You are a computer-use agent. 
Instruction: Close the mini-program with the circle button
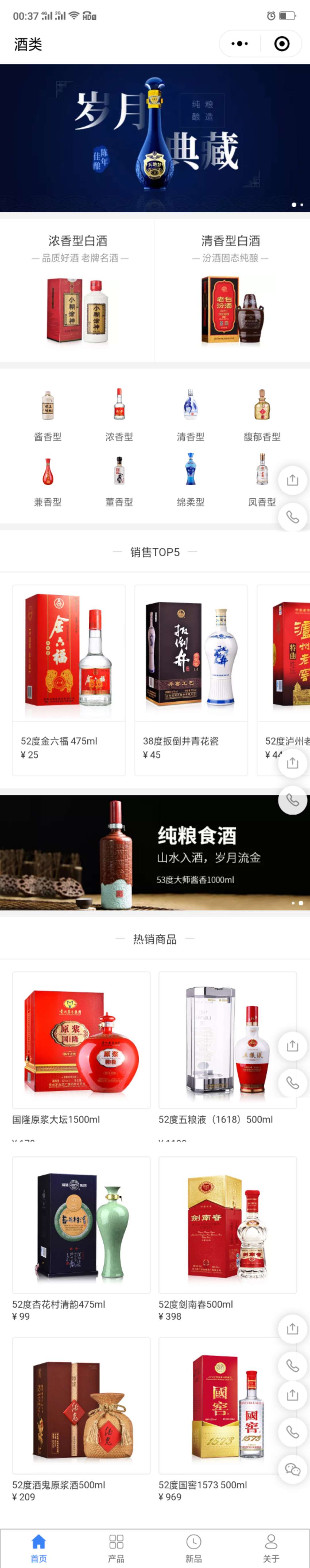pyautogui.click(x=281, y=44)
